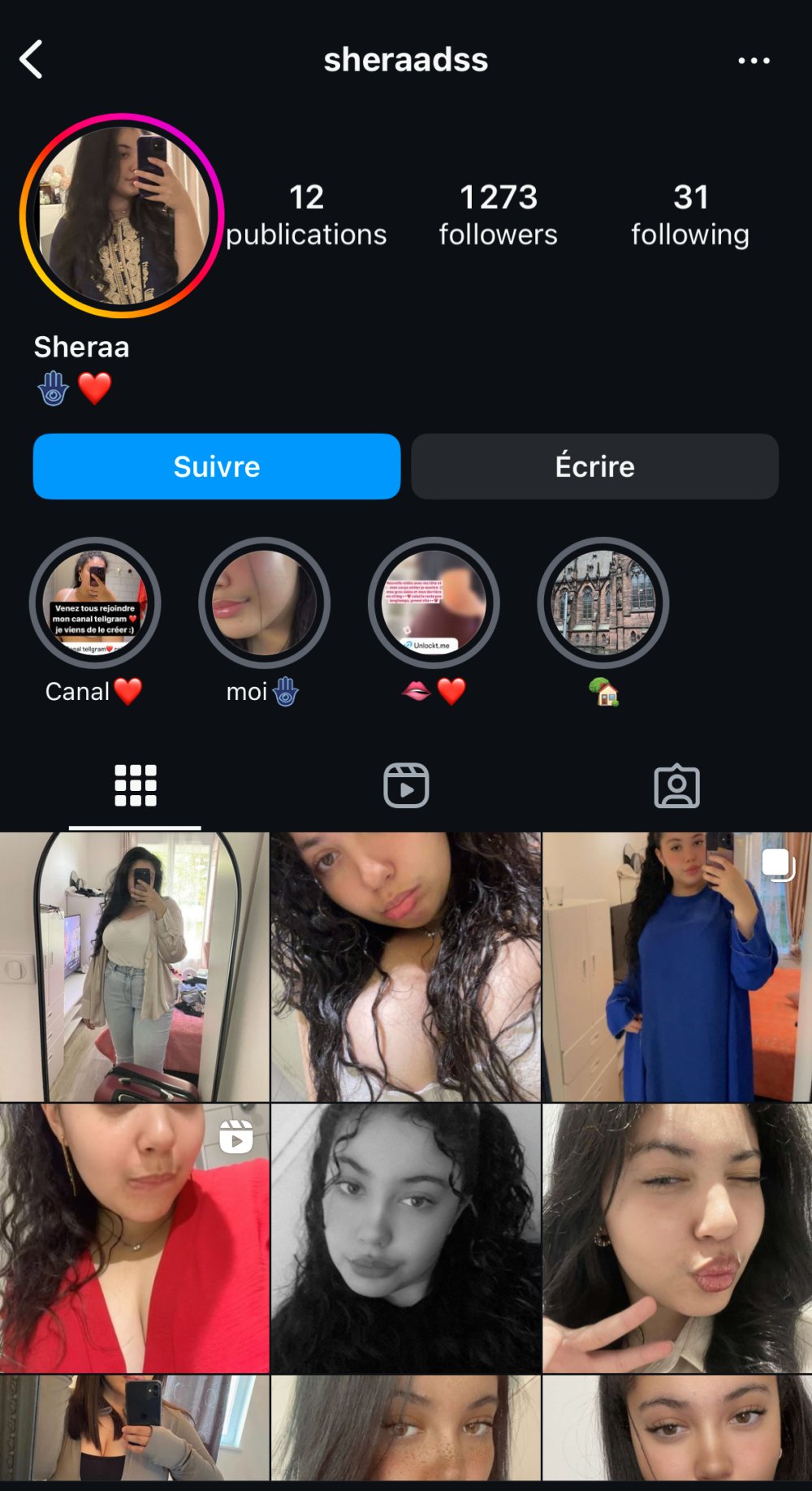The width and height of the screenshot is (812, 1491).
Task: Follow this account with Suivre
Action: point(217,466)
